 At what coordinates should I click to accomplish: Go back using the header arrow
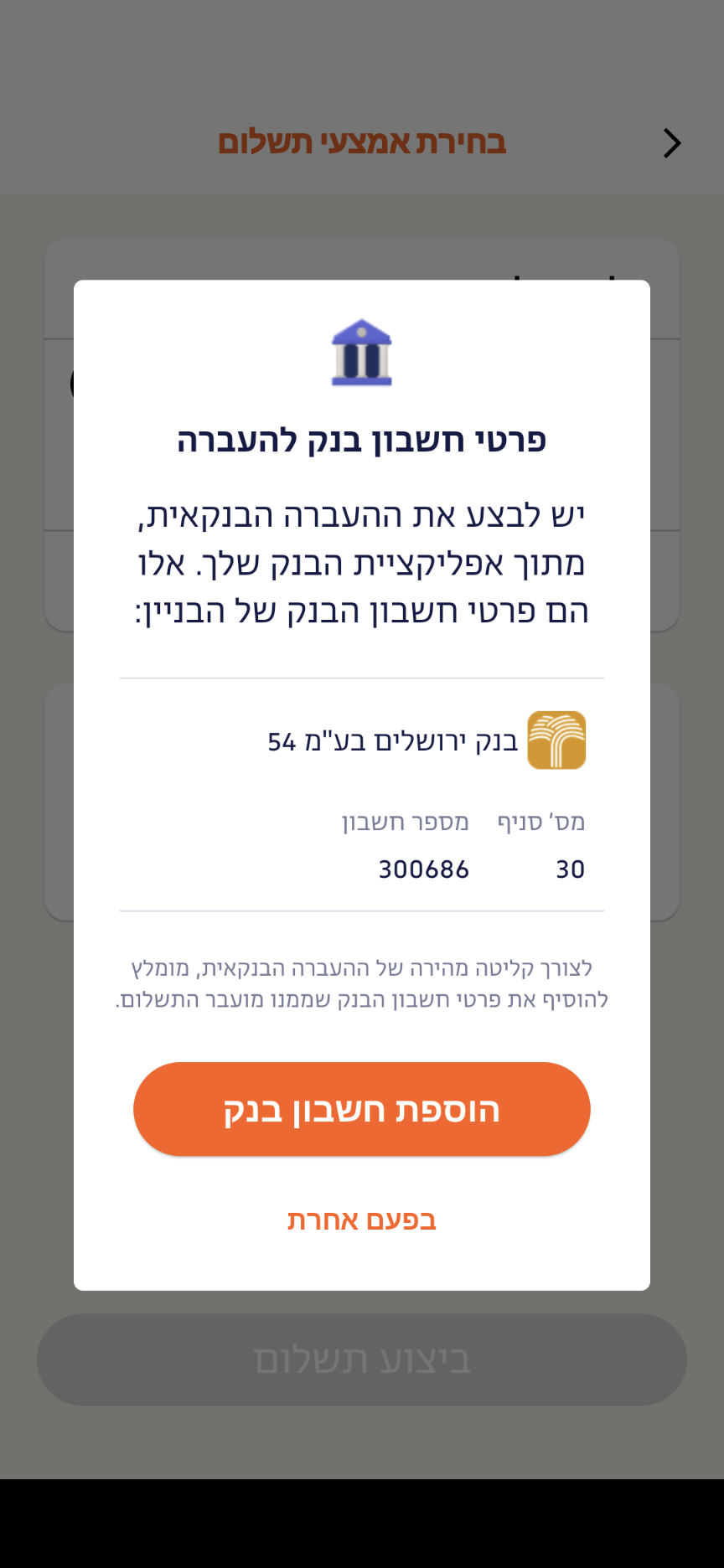(x=671, y=143)
